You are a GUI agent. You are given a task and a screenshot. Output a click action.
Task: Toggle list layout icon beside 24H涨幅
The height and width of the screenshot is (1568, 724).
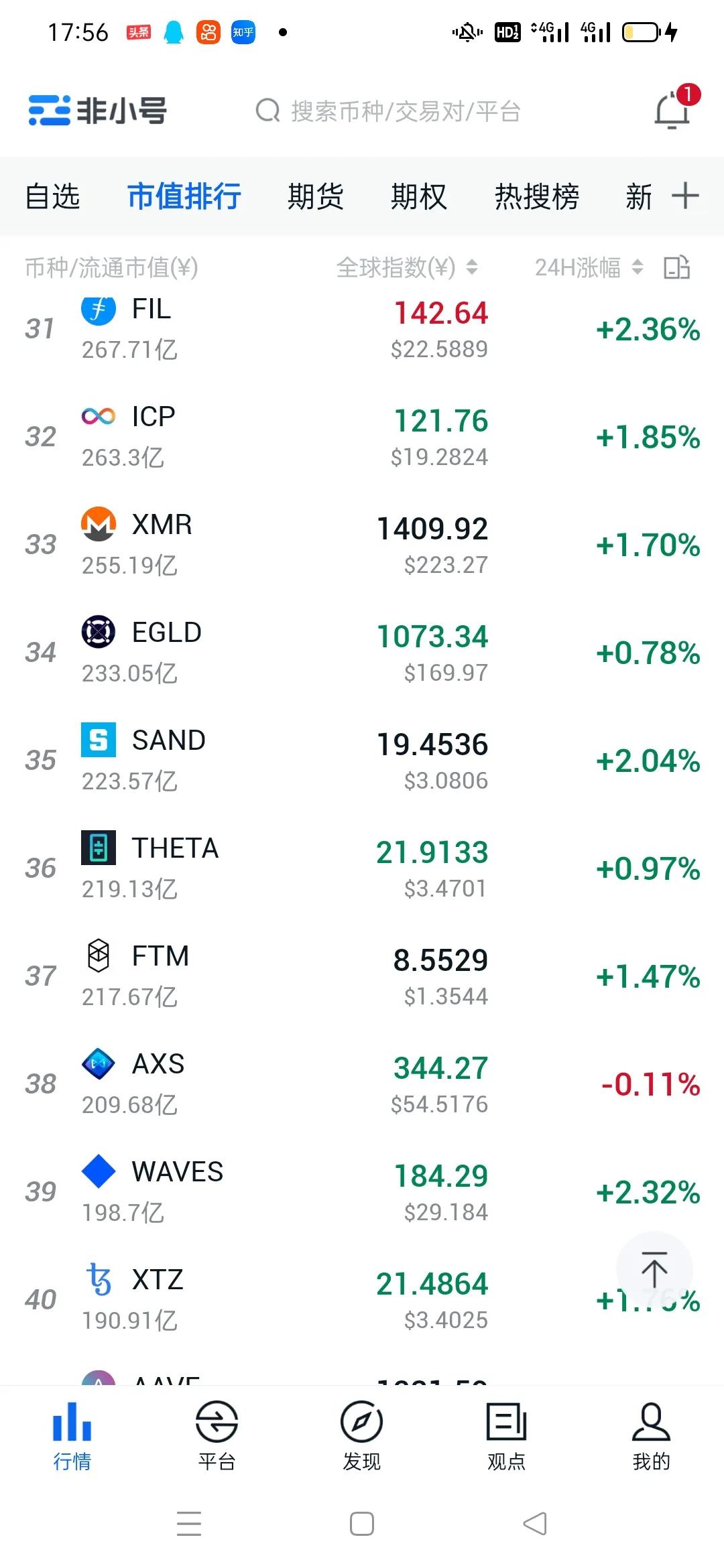676,268
